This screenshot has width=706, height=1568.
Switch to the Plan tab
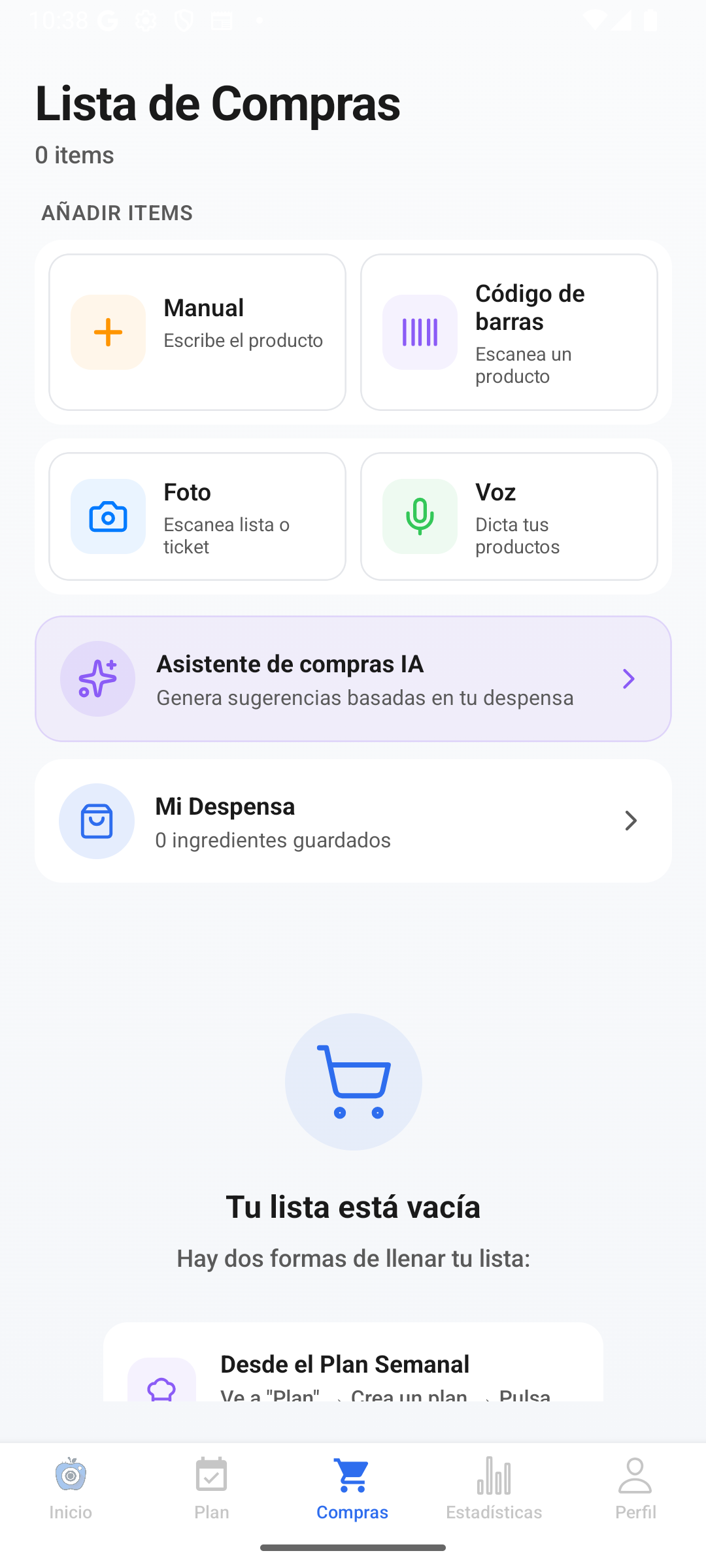[x=211, y=1490]
